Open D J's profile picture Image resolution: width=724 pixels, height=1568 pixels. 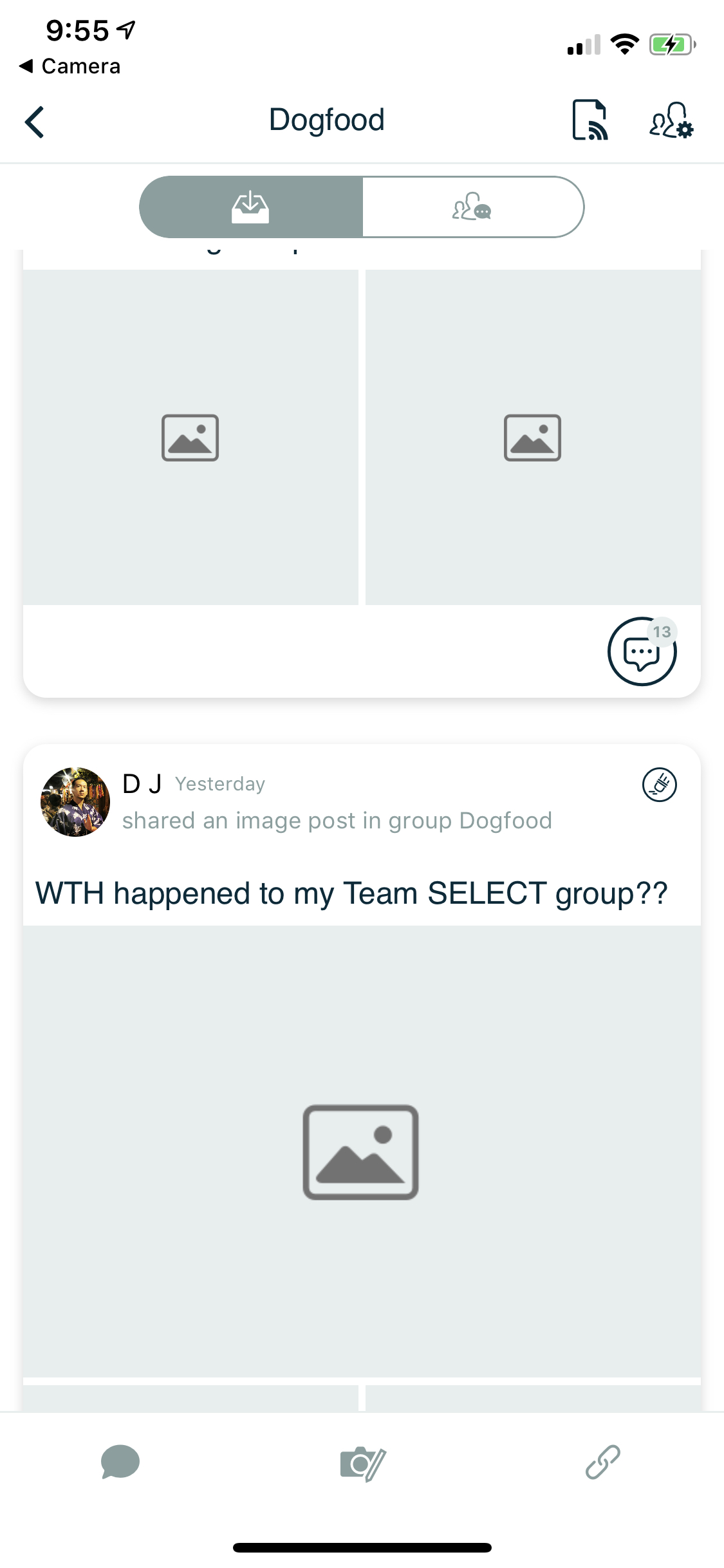(75, 801)
